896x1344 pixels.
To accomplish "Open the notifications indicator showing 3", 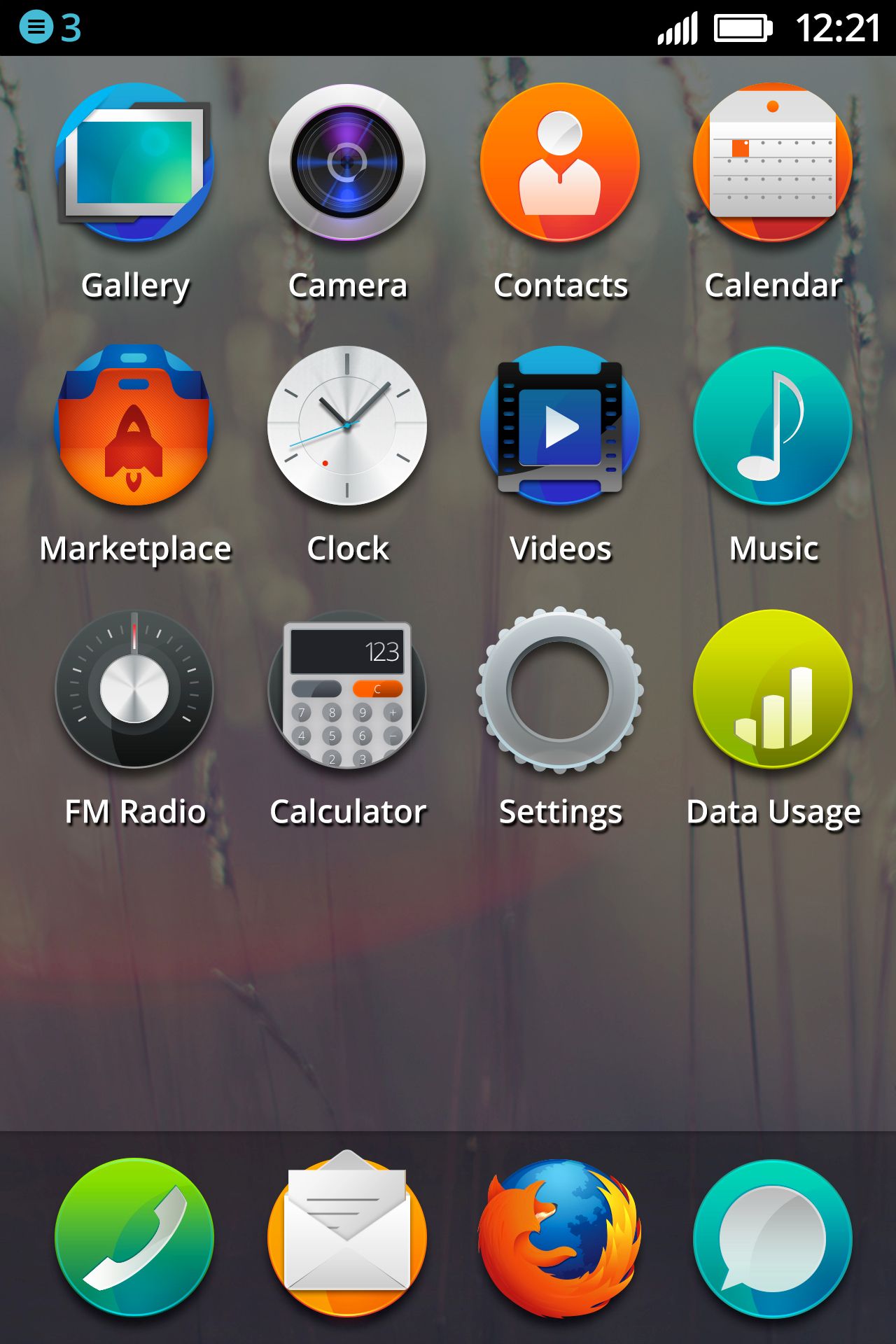I will click(x=49, y=28).
